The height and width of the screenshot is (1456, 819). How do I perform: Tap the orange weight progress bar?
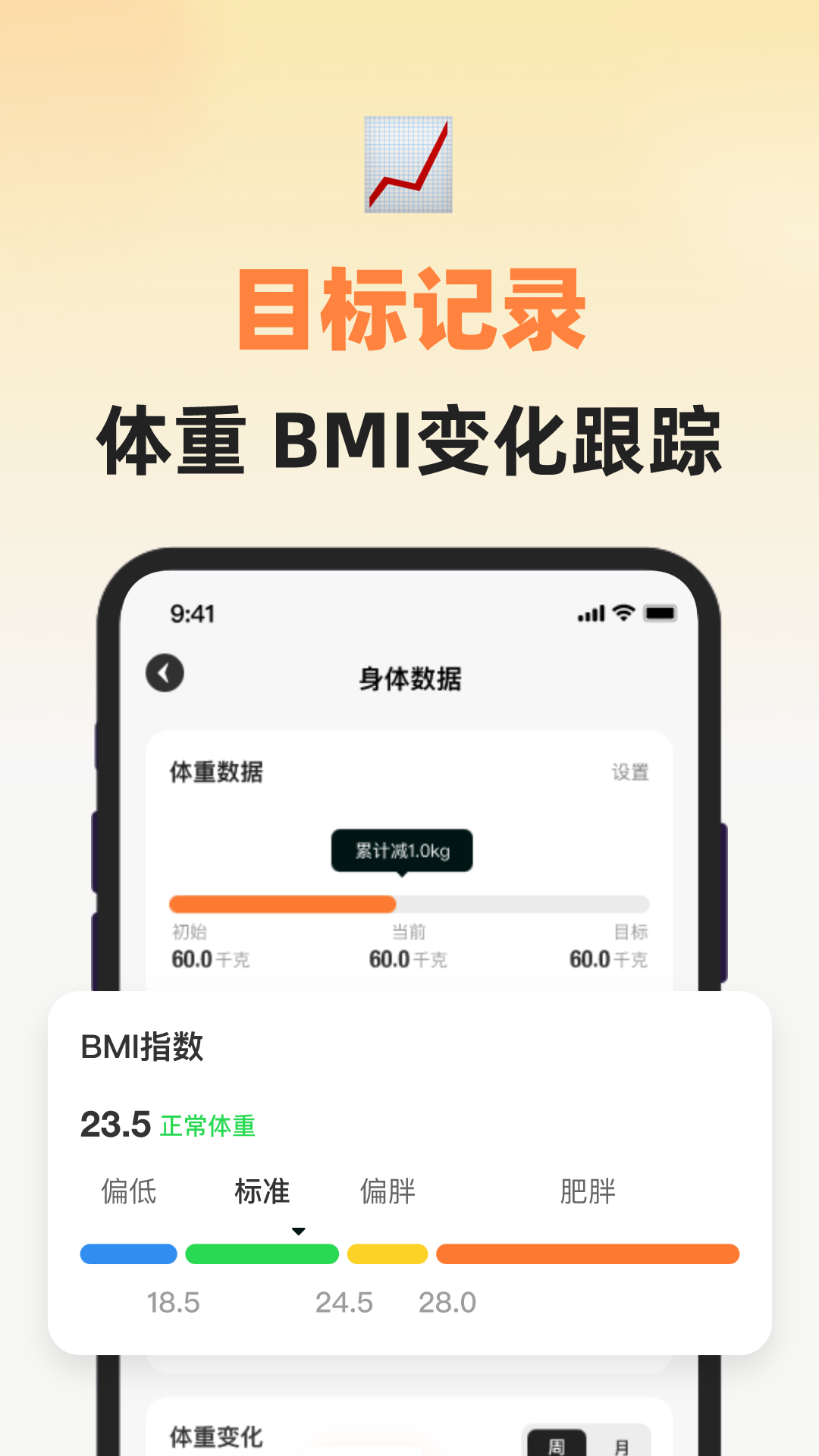pyautogui.click(x=281, y=902)
